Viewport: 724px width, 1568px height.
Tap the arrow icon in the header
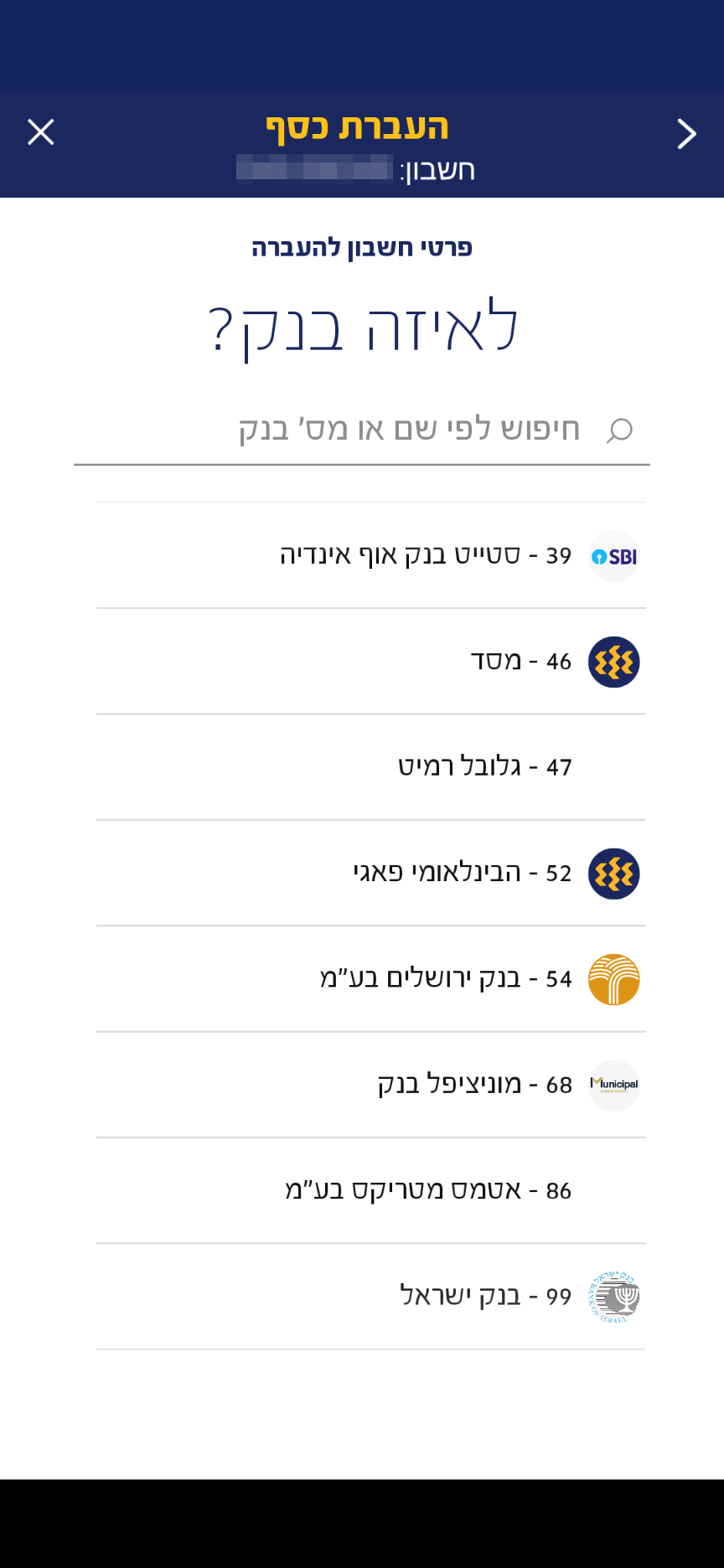click(686, 134)
